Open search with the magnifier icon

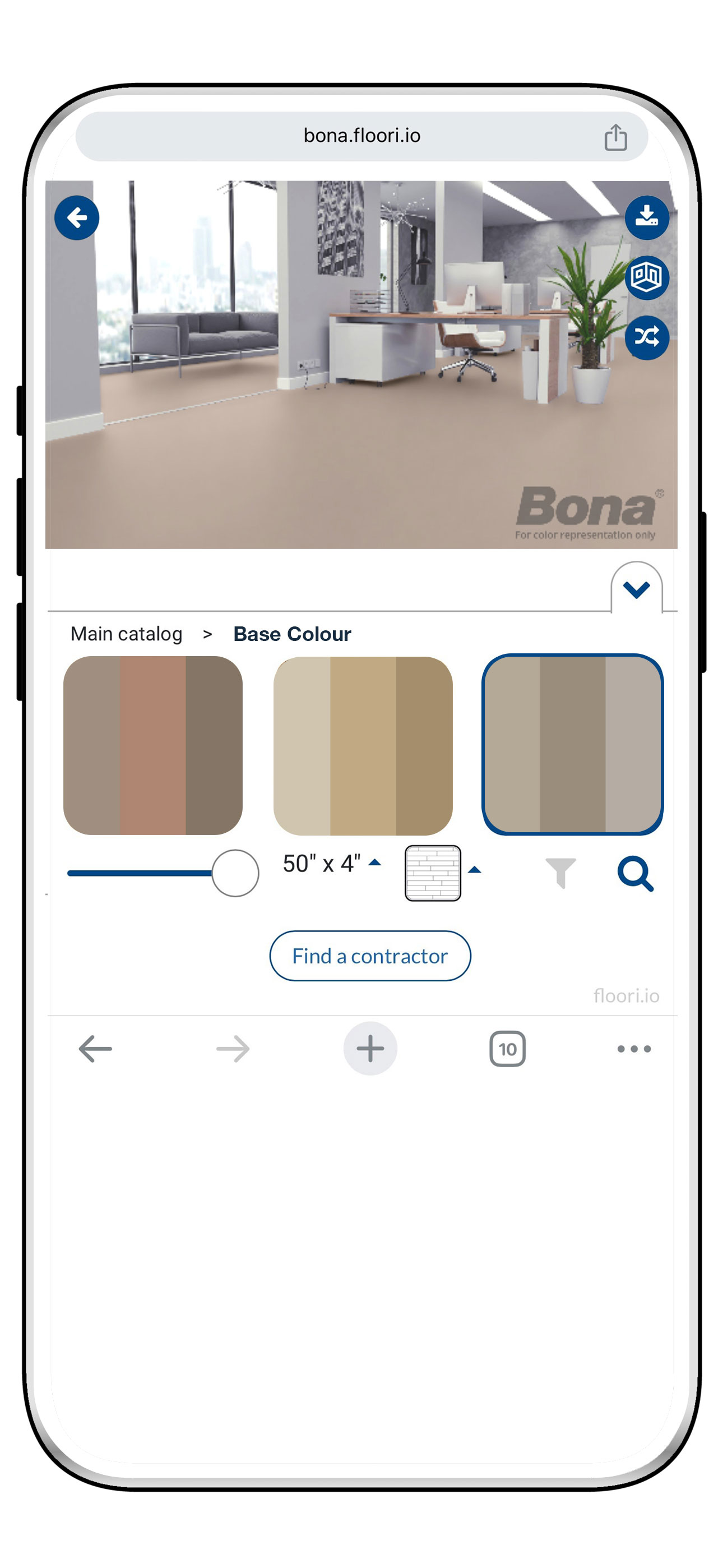pos(635,874)
